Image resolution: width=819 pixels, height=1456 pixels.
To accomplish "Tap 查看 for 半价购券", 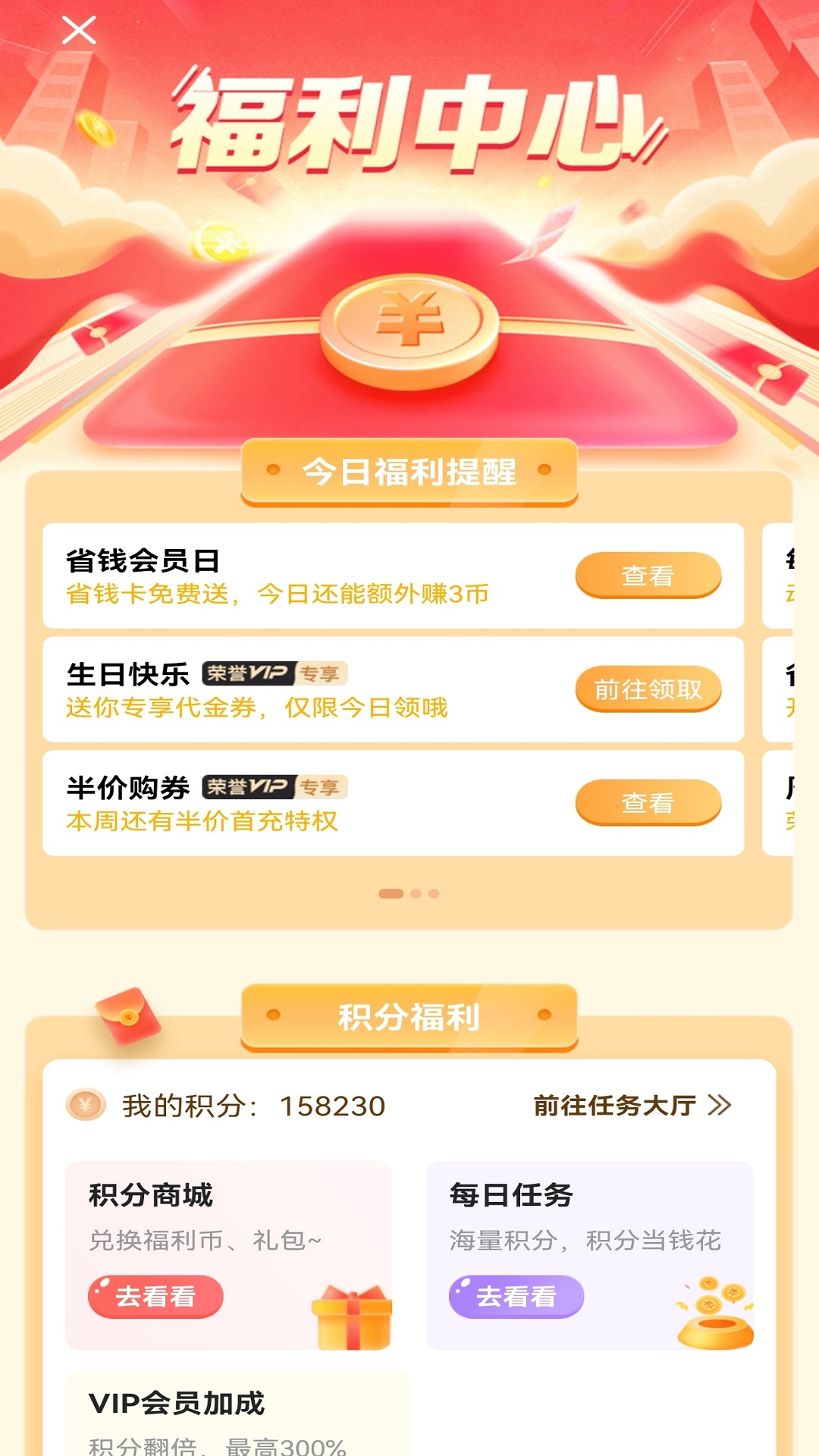I will (648, 803).
